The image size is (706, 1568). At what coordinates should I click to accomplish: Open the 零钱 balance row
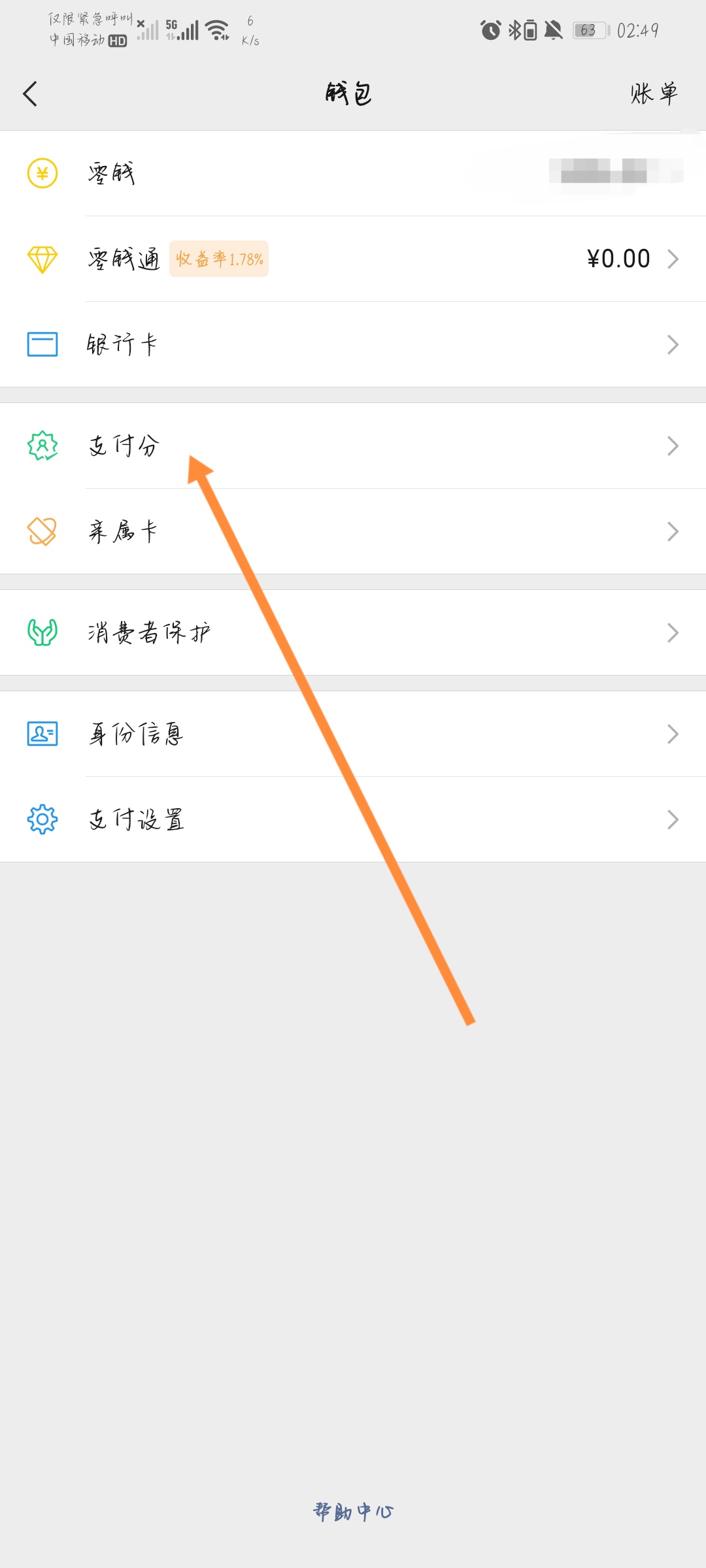(353, 173)
